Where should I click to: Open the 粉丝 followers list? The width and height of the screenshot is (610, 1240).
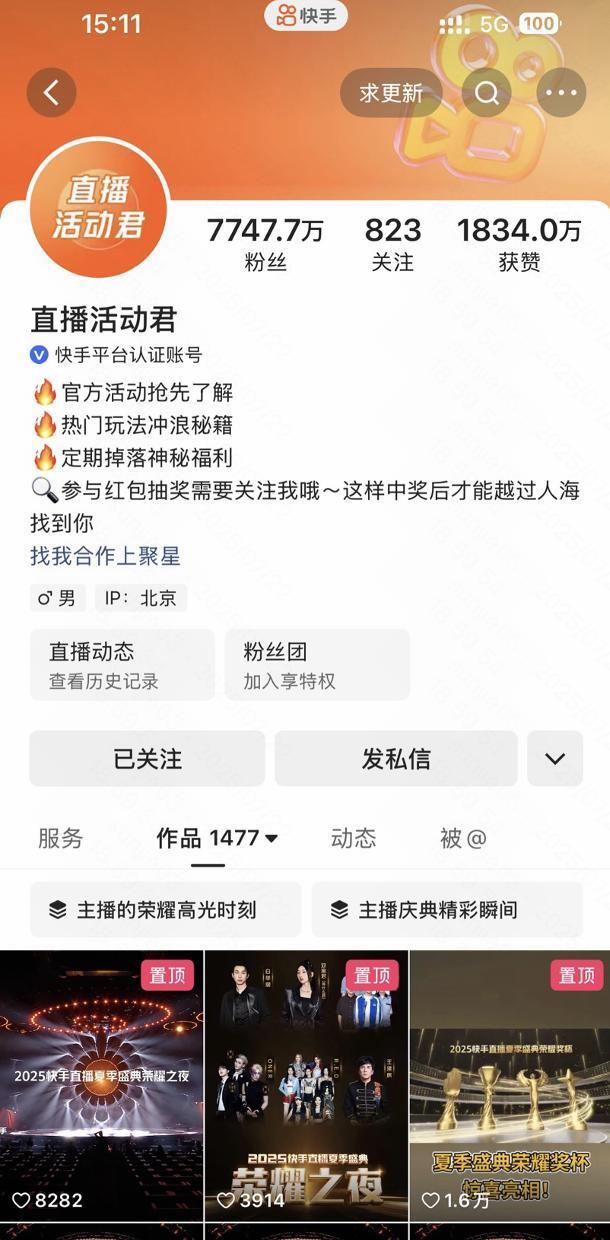265,244
